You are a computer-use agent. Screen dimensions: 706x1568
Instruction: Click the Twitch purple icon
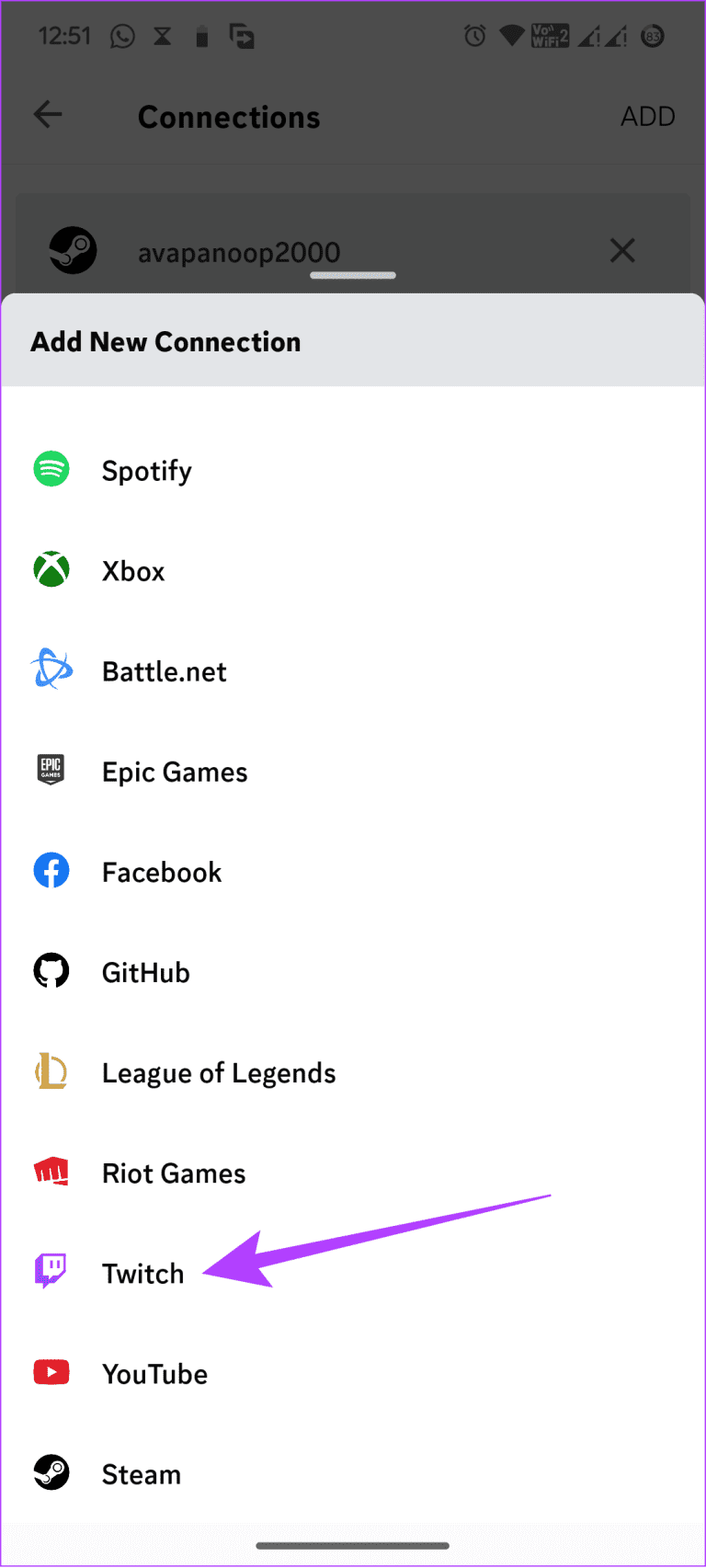tap(51, 1271)
